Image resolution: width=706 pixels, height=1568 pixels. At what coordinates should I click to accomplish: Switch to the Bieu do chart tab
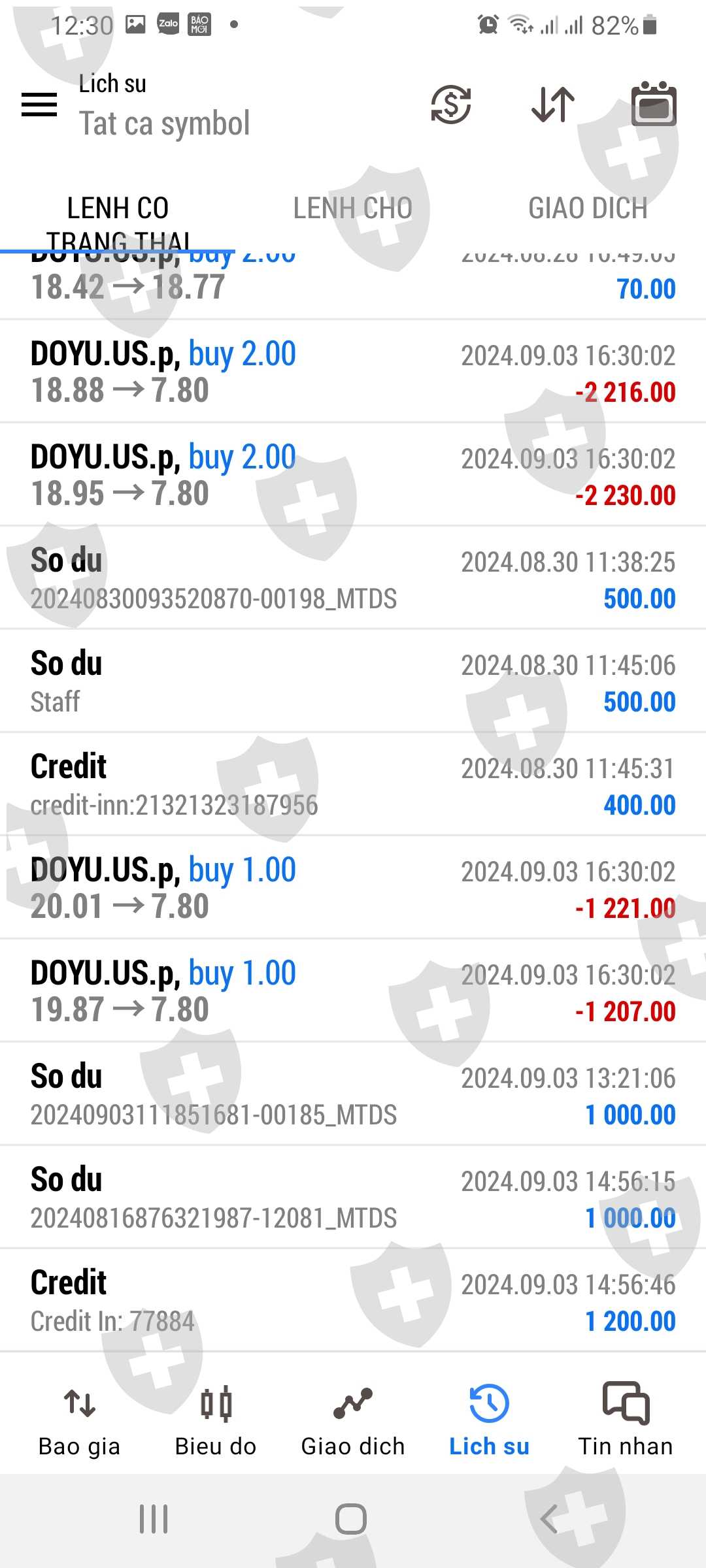click(216, 1419)
